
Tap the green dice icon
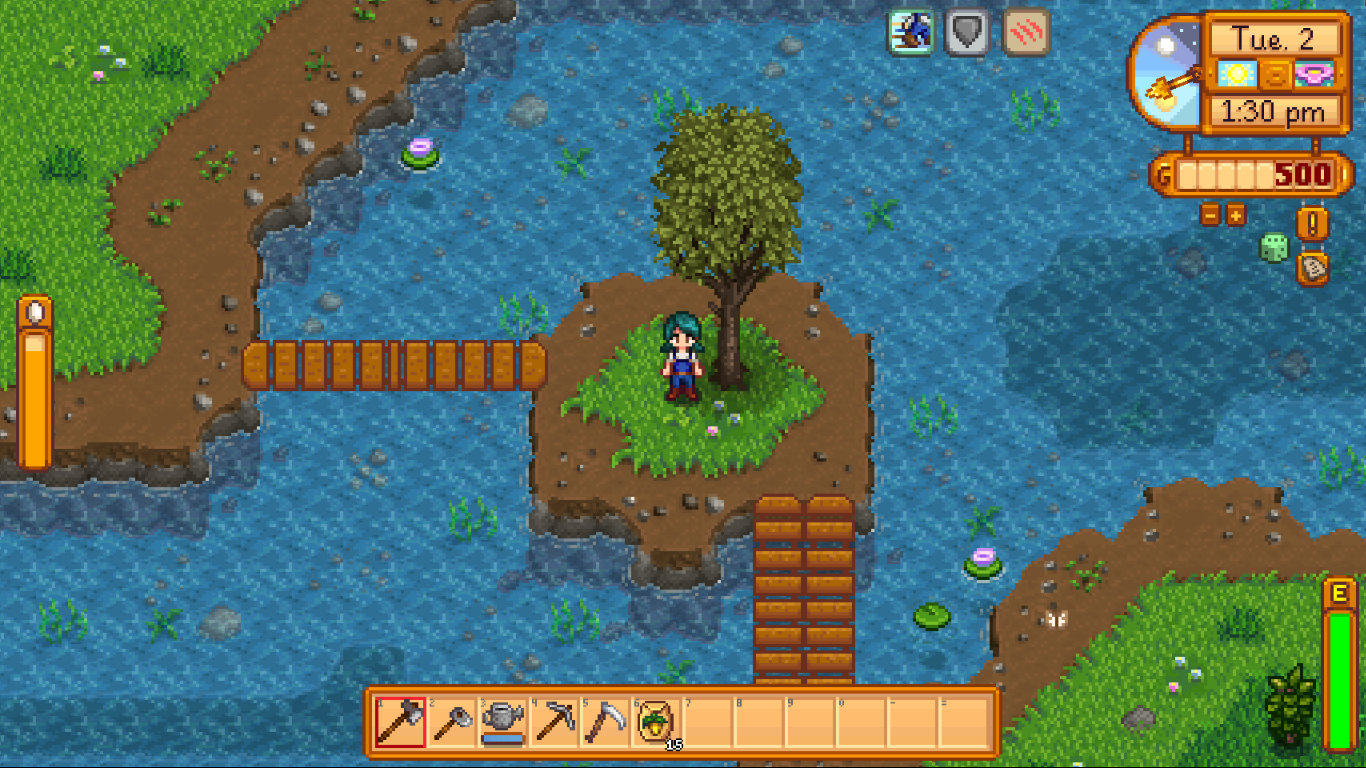click(x=1273, y=247)
